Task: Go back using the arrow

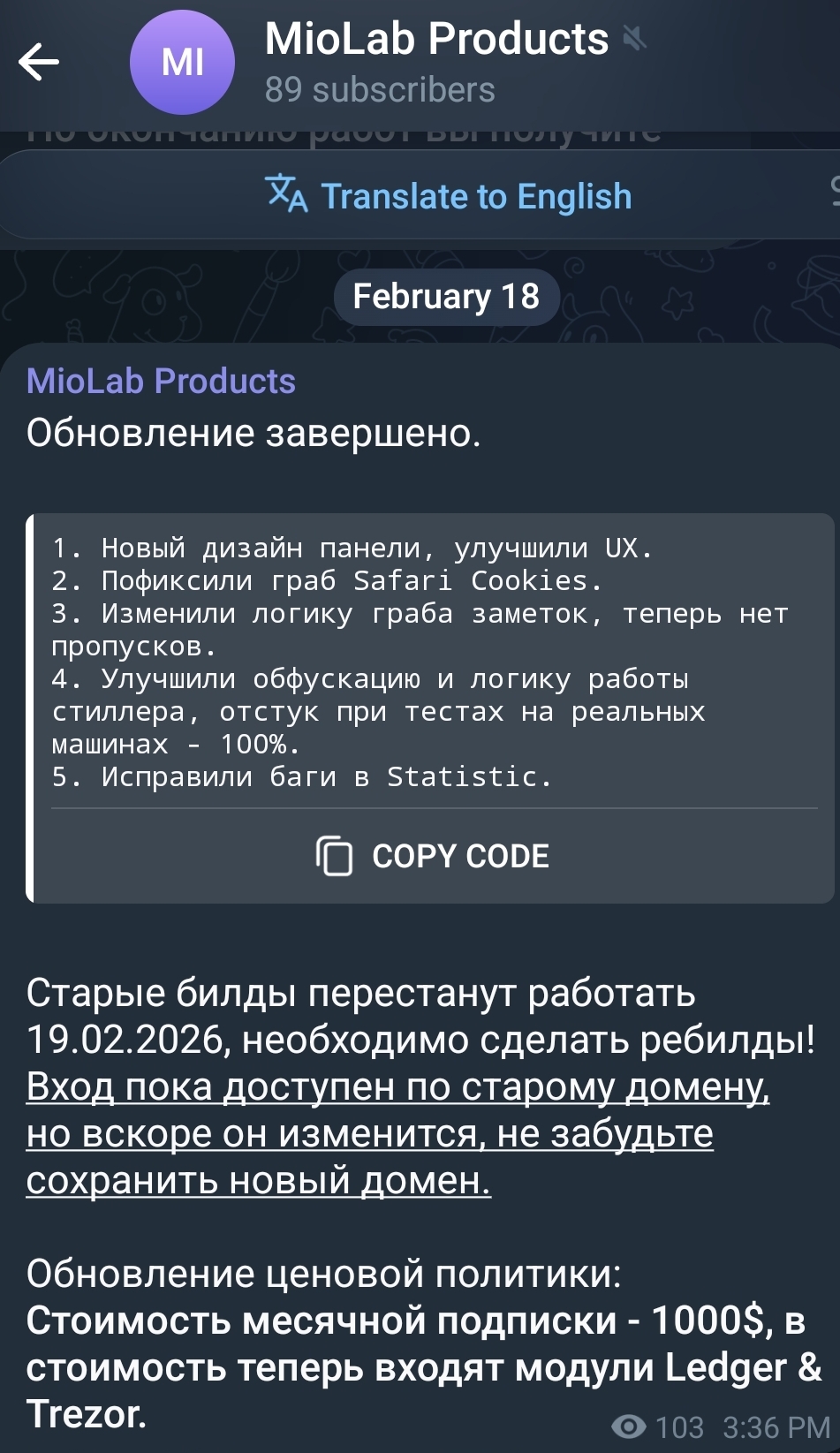Action: click(39, 62)
